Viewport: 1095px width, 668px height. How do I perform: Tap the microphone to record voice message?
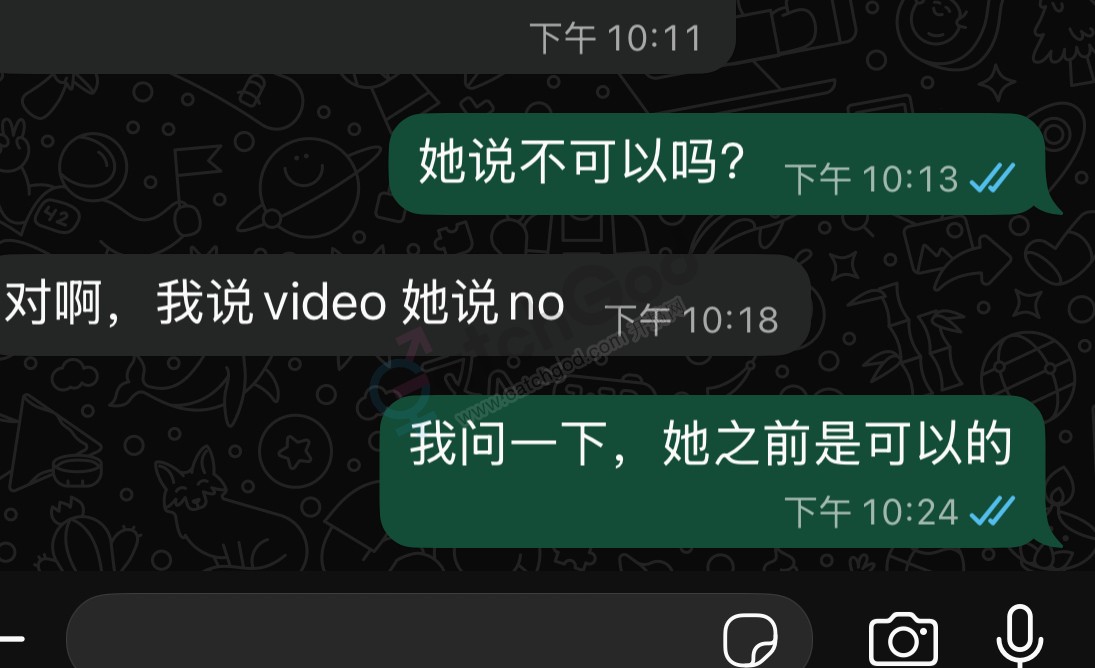click(1021, 637)
